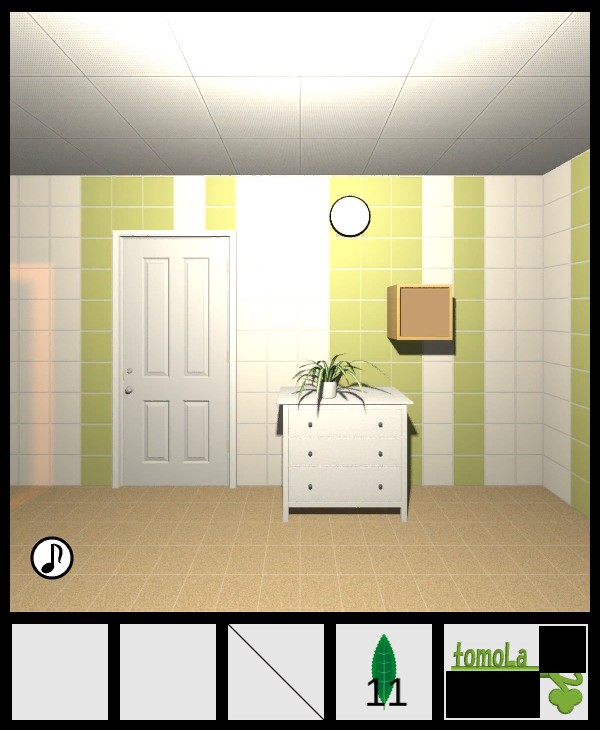Open the bottom drawer of the dresser
The height and width of the screenshot is (730, 600).
pyautogui.click(x=343, y=487)
